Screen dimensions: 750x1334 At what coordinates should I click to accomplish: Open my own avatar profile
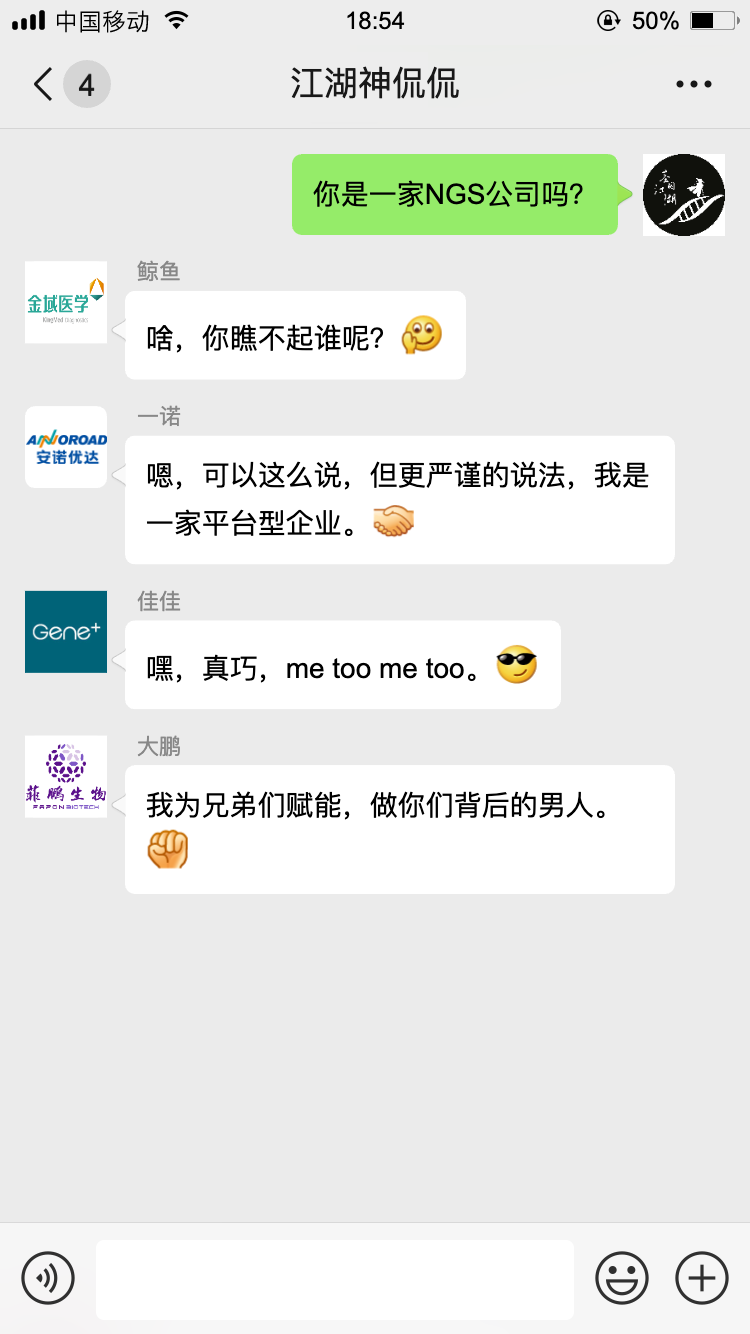(683, 195)
